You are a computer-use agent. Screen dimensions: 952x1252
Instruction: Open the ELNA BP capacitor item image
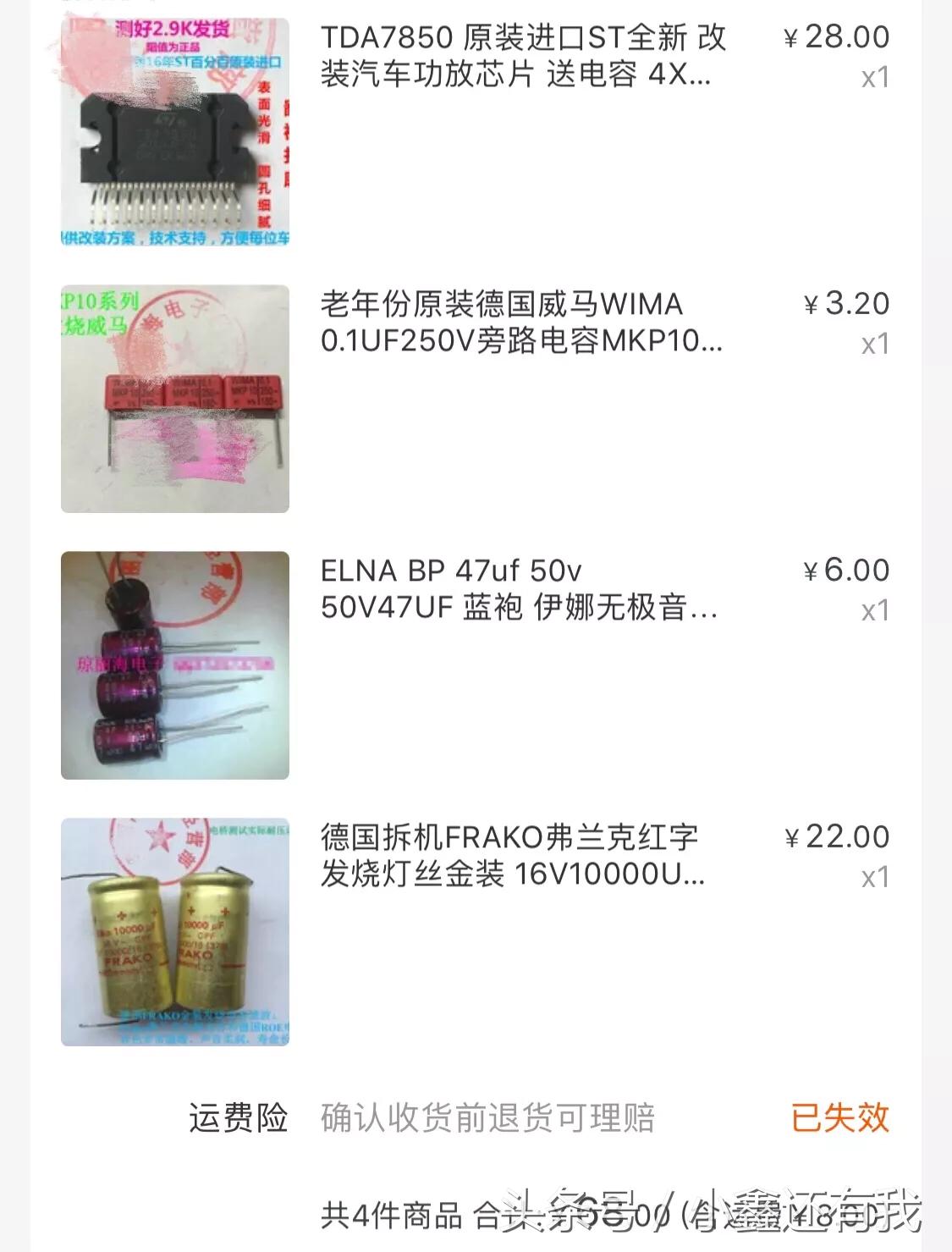pyautogui.click(x=172, y=665)
